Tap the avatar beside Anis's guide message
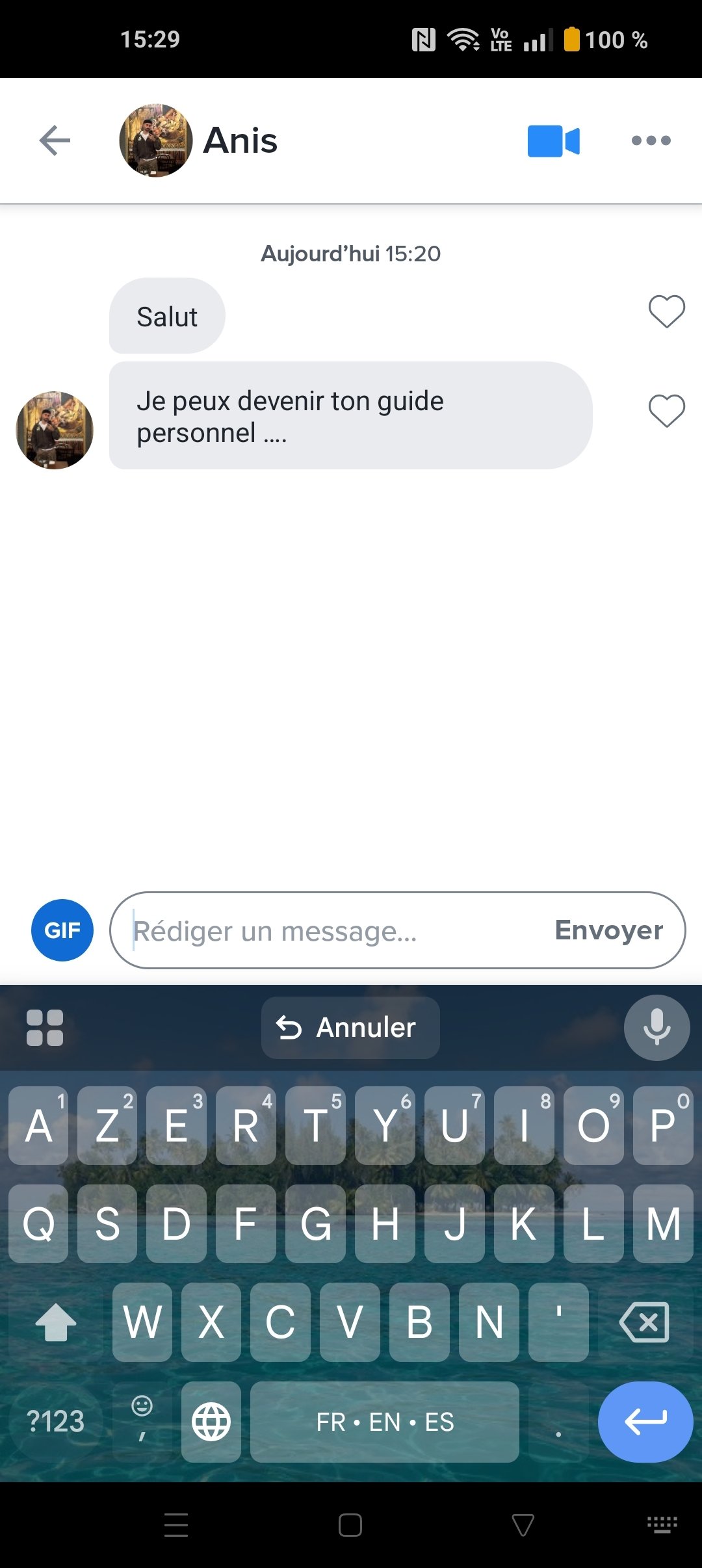Image resolution: width=702 pixels, height=1568 pixels. (x=55, y=430)
